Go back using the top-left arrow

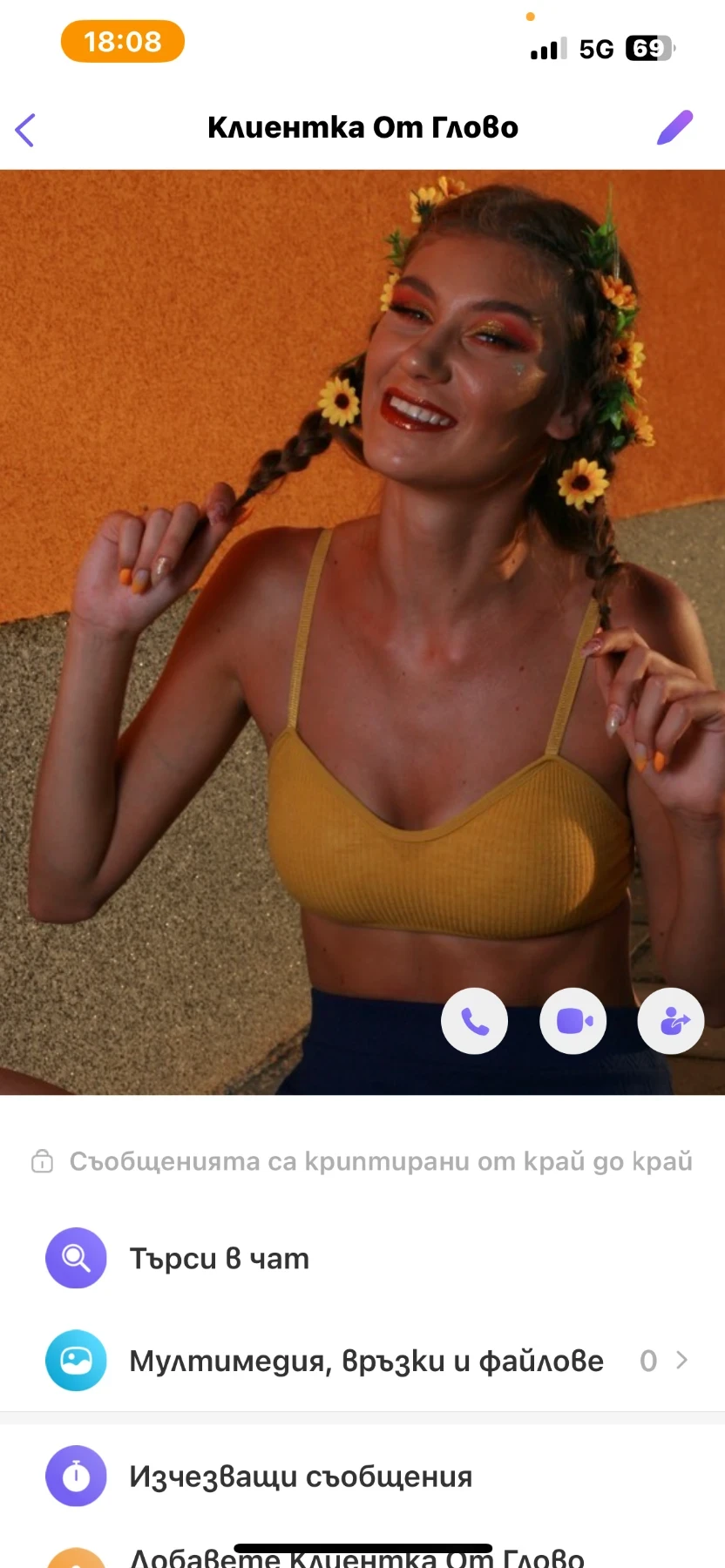point(25,131)
